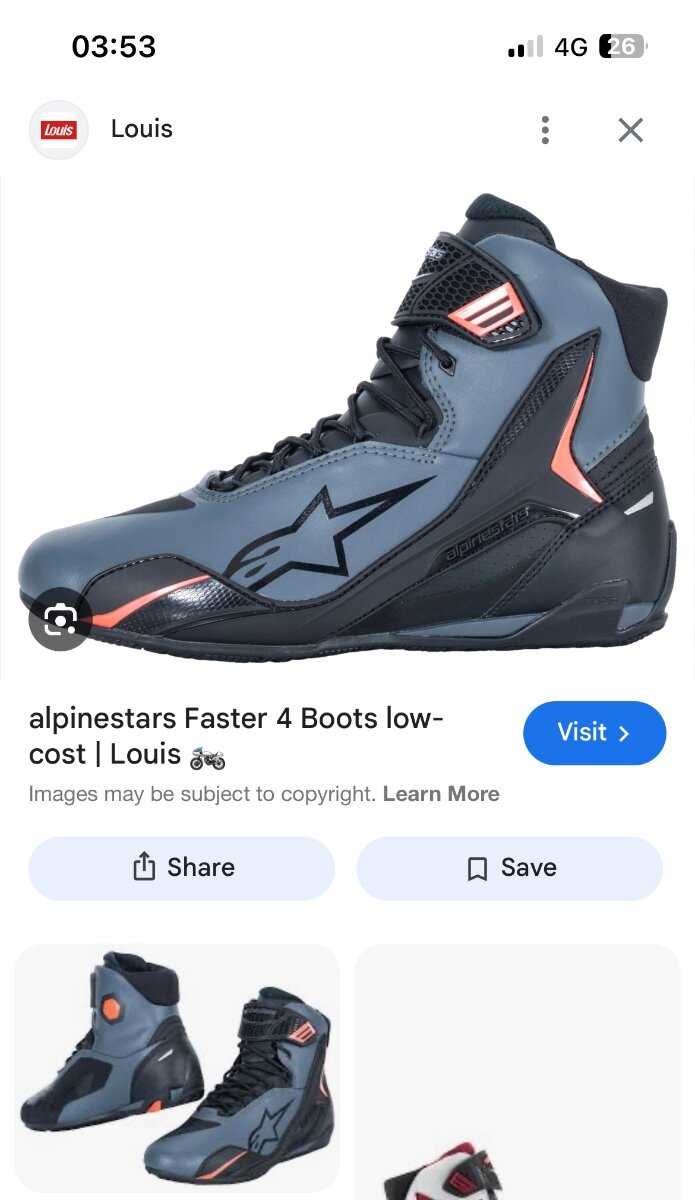695x1200 pixels.
Task: Open the main alpinestars boot image
Action: pos(347,428)
